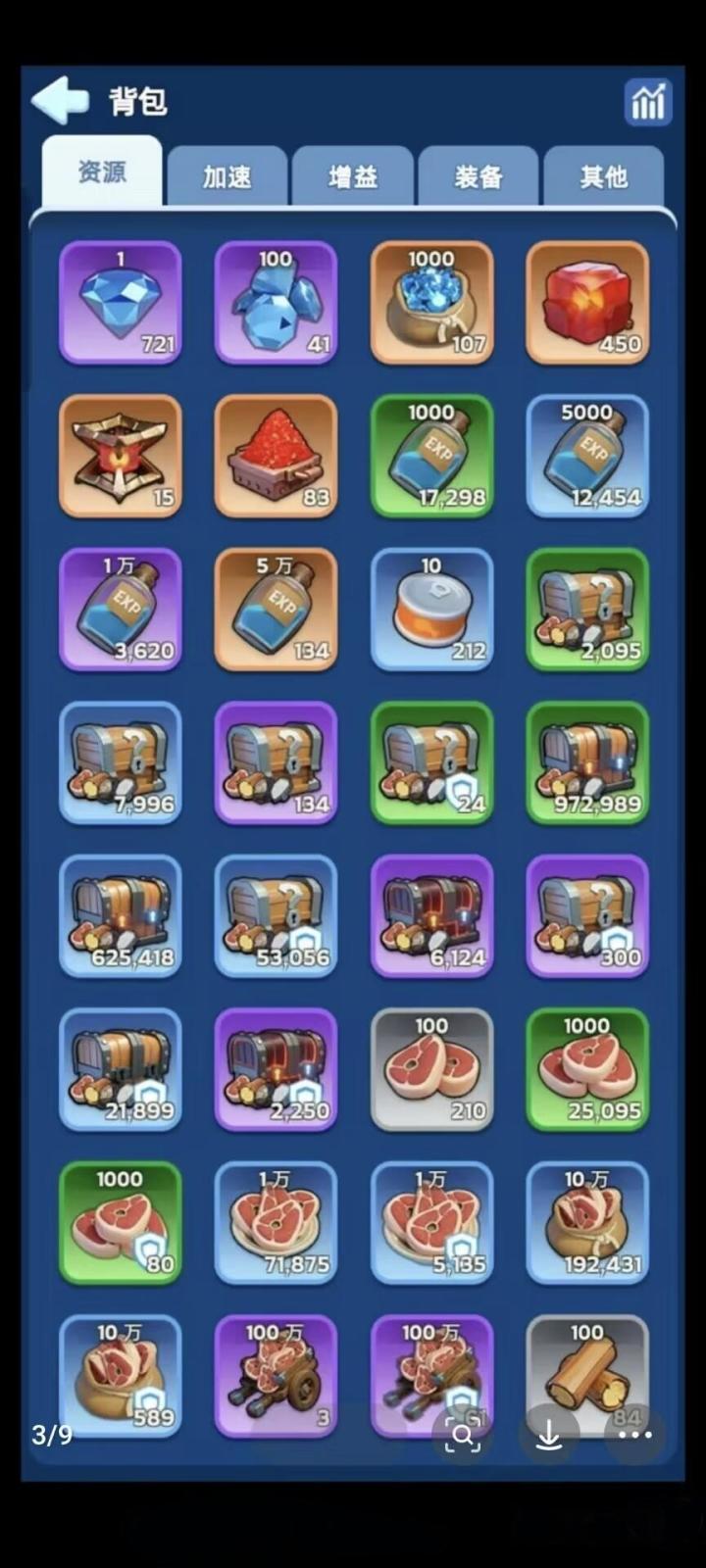
Task: Tap the back arrow in the header
Action: pos(62,98)
